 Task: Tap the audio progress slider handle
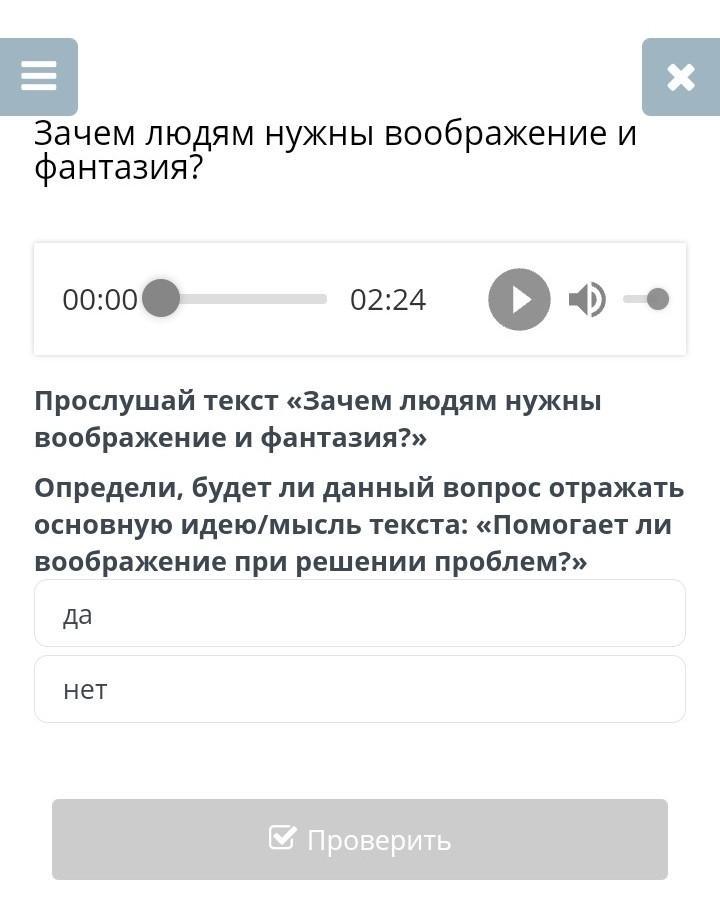[x=161, y=299]
